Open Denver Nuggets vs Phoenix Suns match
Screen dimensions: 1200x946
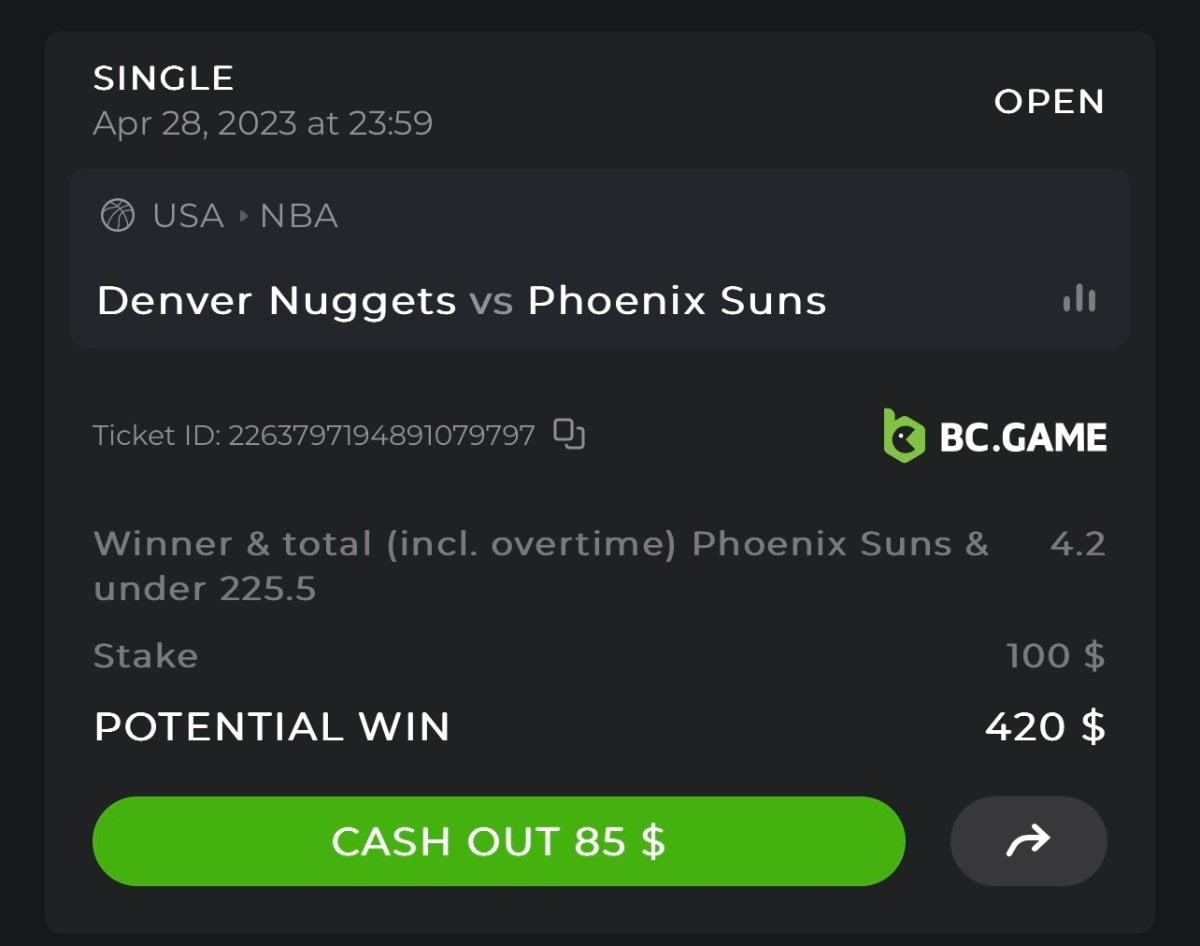[x=461, y=301]
